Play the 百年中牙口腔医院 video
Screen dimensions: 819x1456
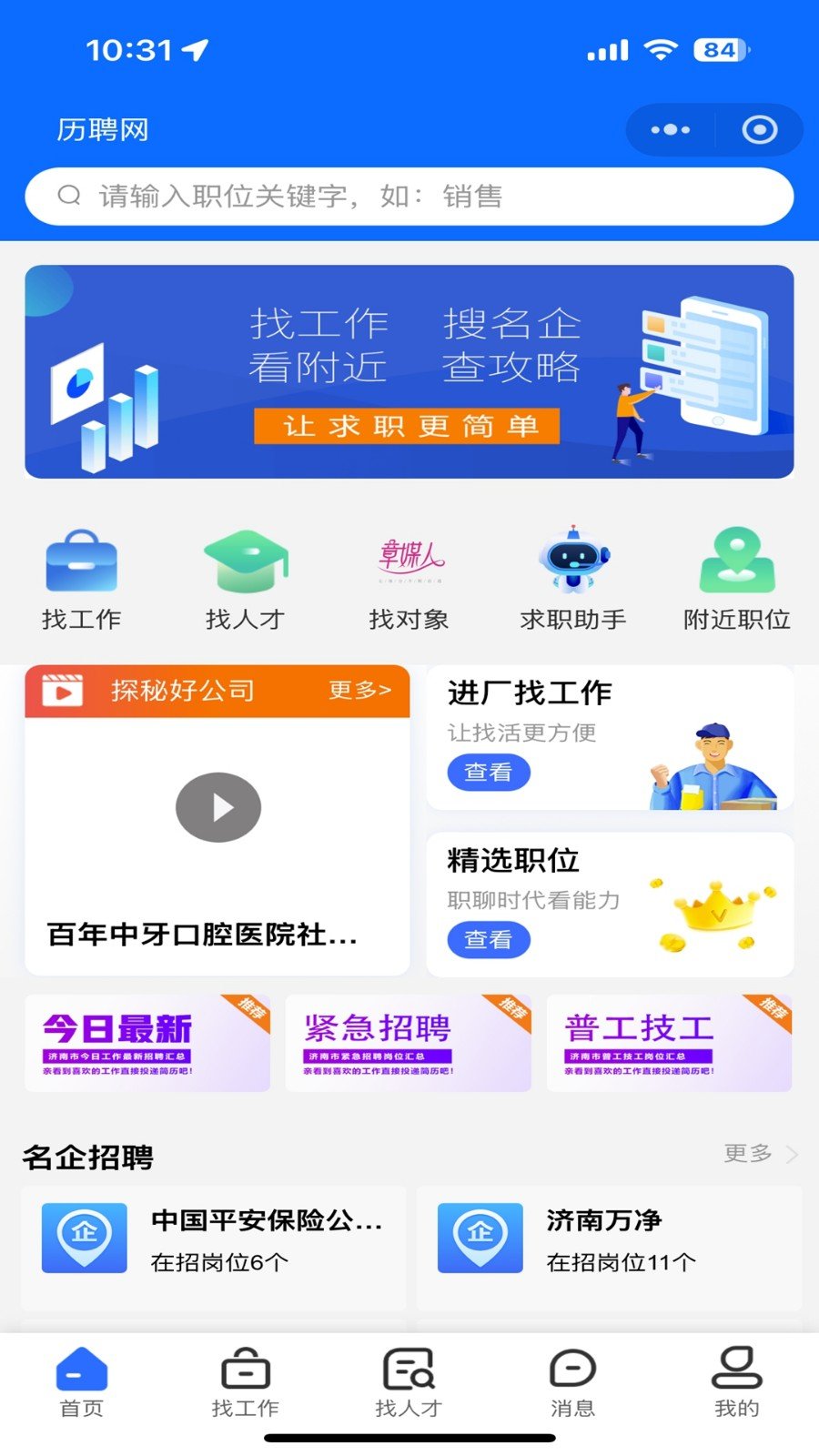tap(217, 807)
